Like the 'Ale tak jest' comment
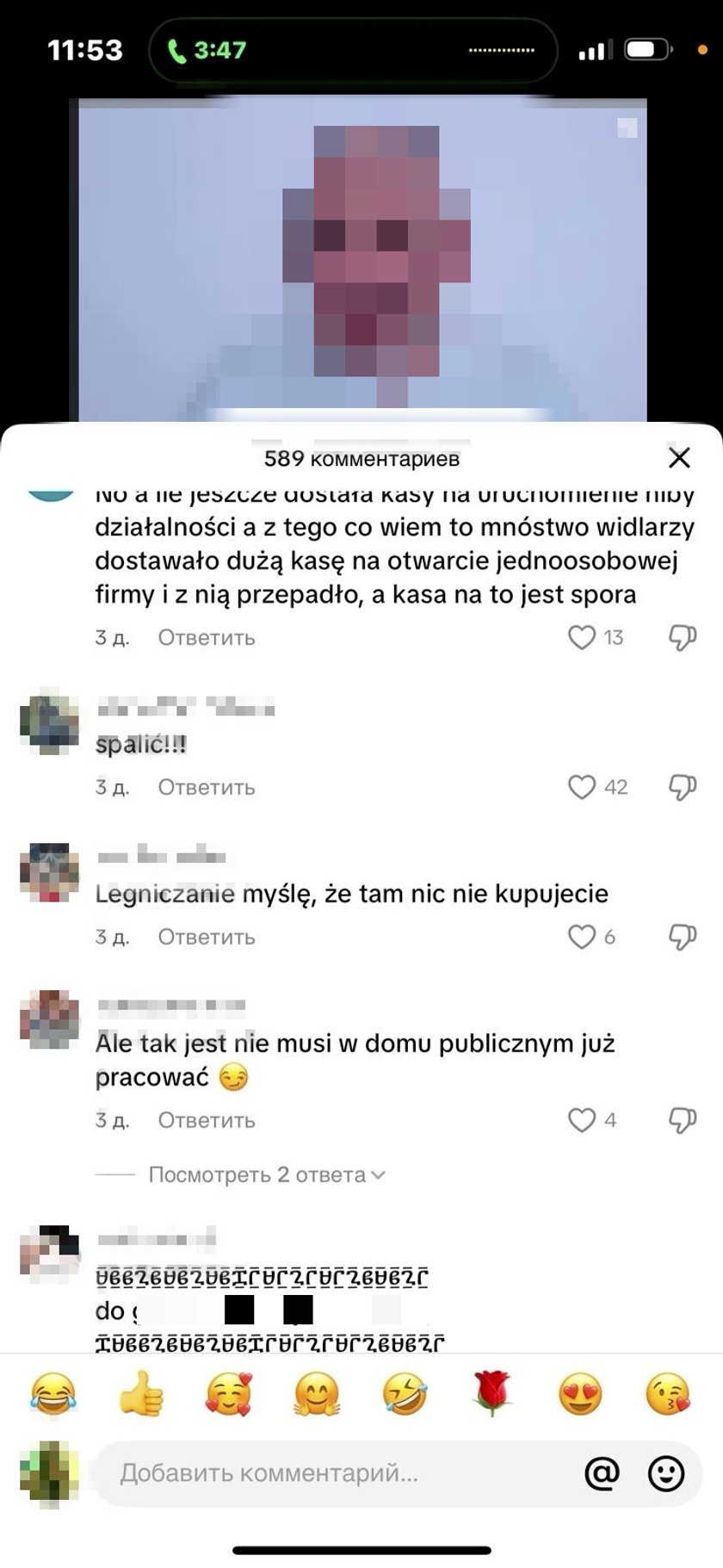 click(x=582, y=1119)
